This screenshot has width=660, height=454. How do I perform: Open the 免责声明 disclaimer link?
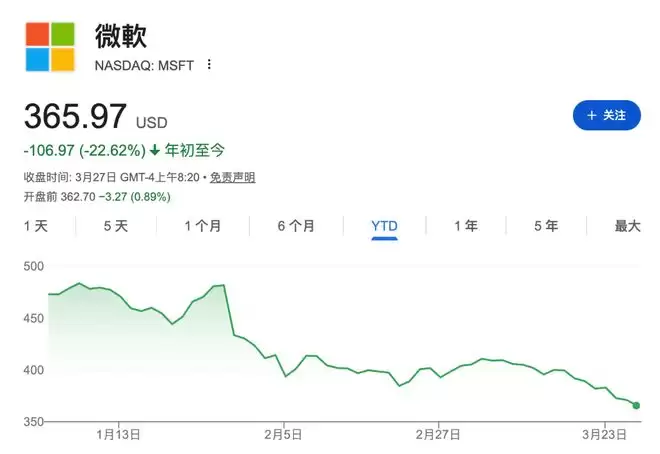[x=233, y=177]
